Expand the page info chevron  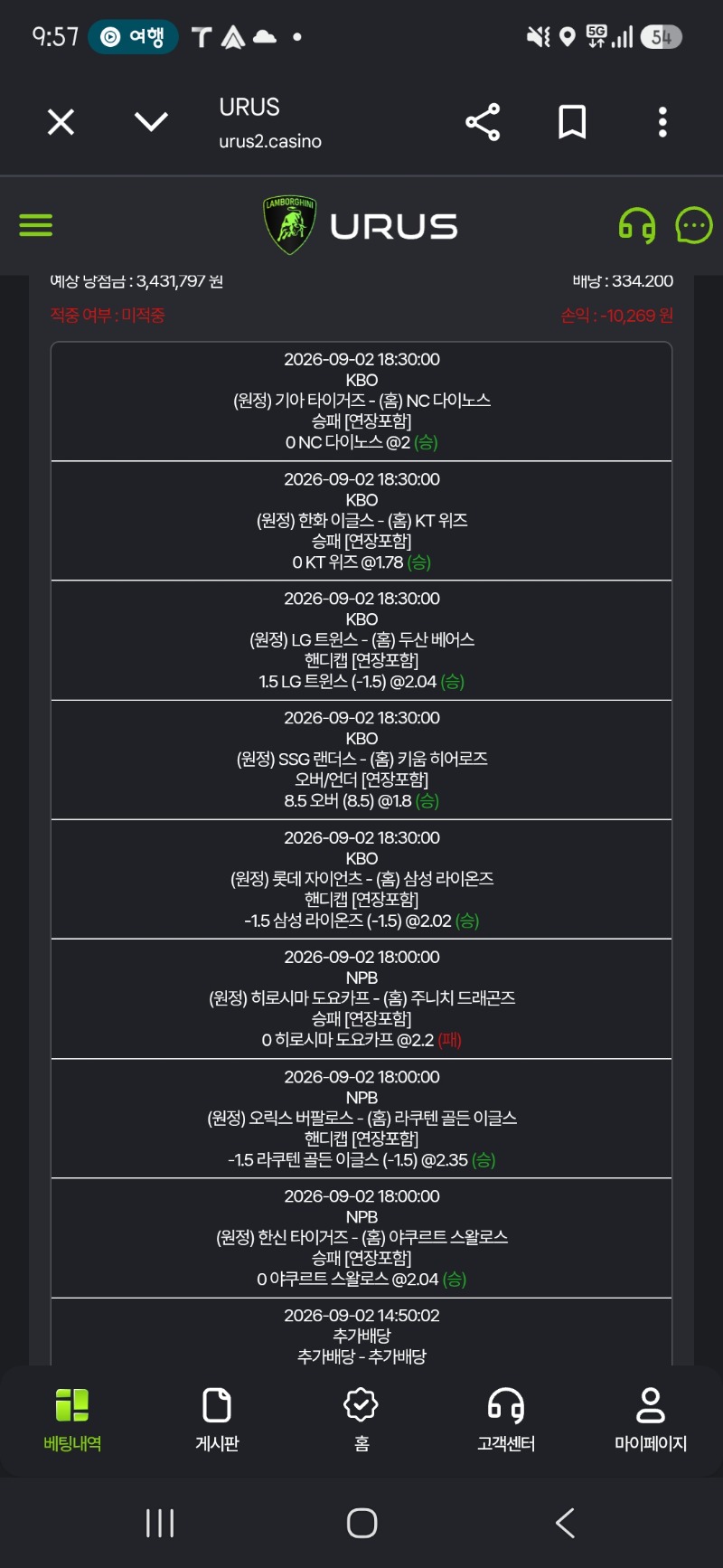[x=151, y=122]
